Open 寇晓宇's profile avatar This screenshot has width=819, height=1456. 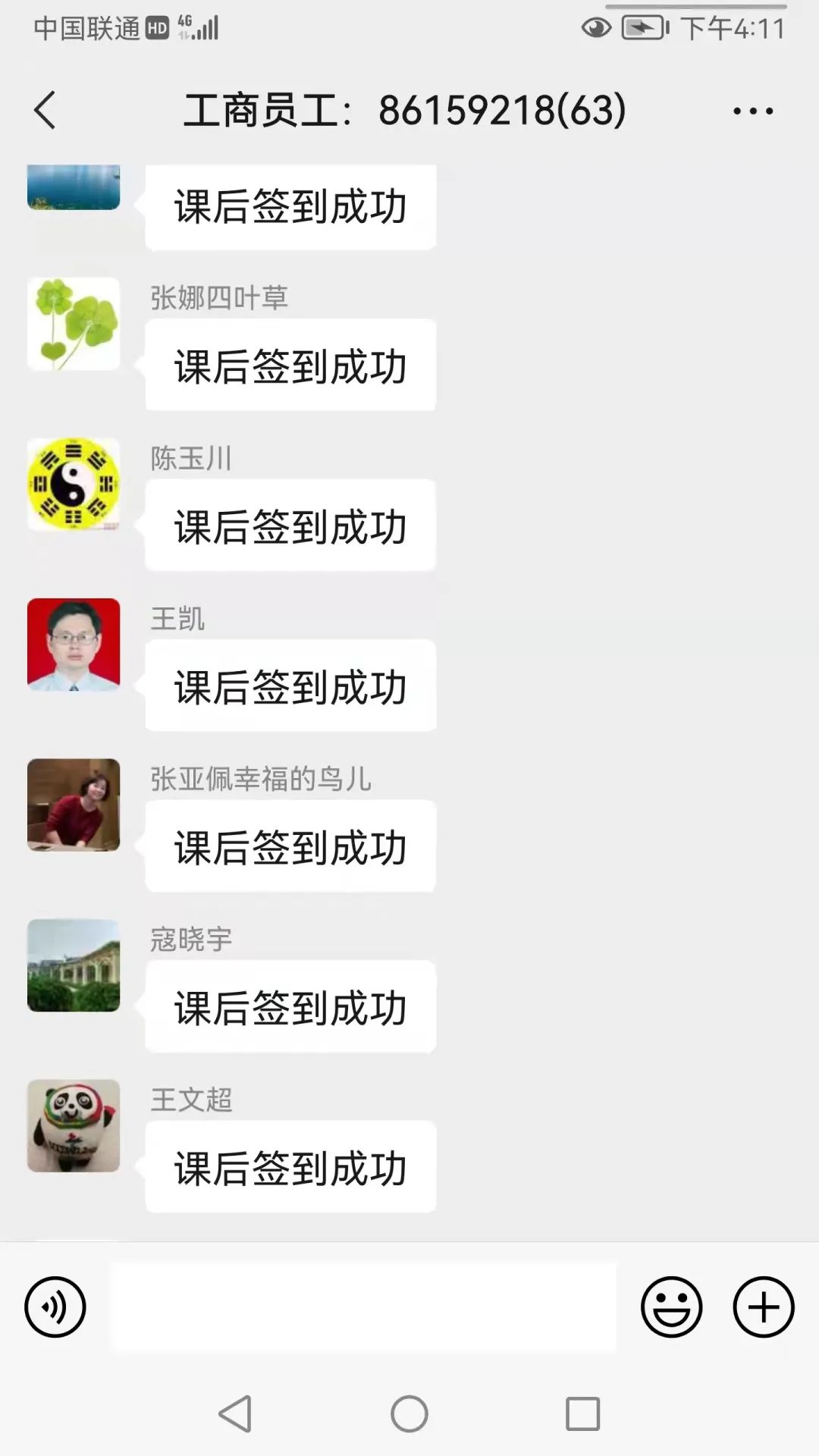pyautogui.click(x=74, y=965)
